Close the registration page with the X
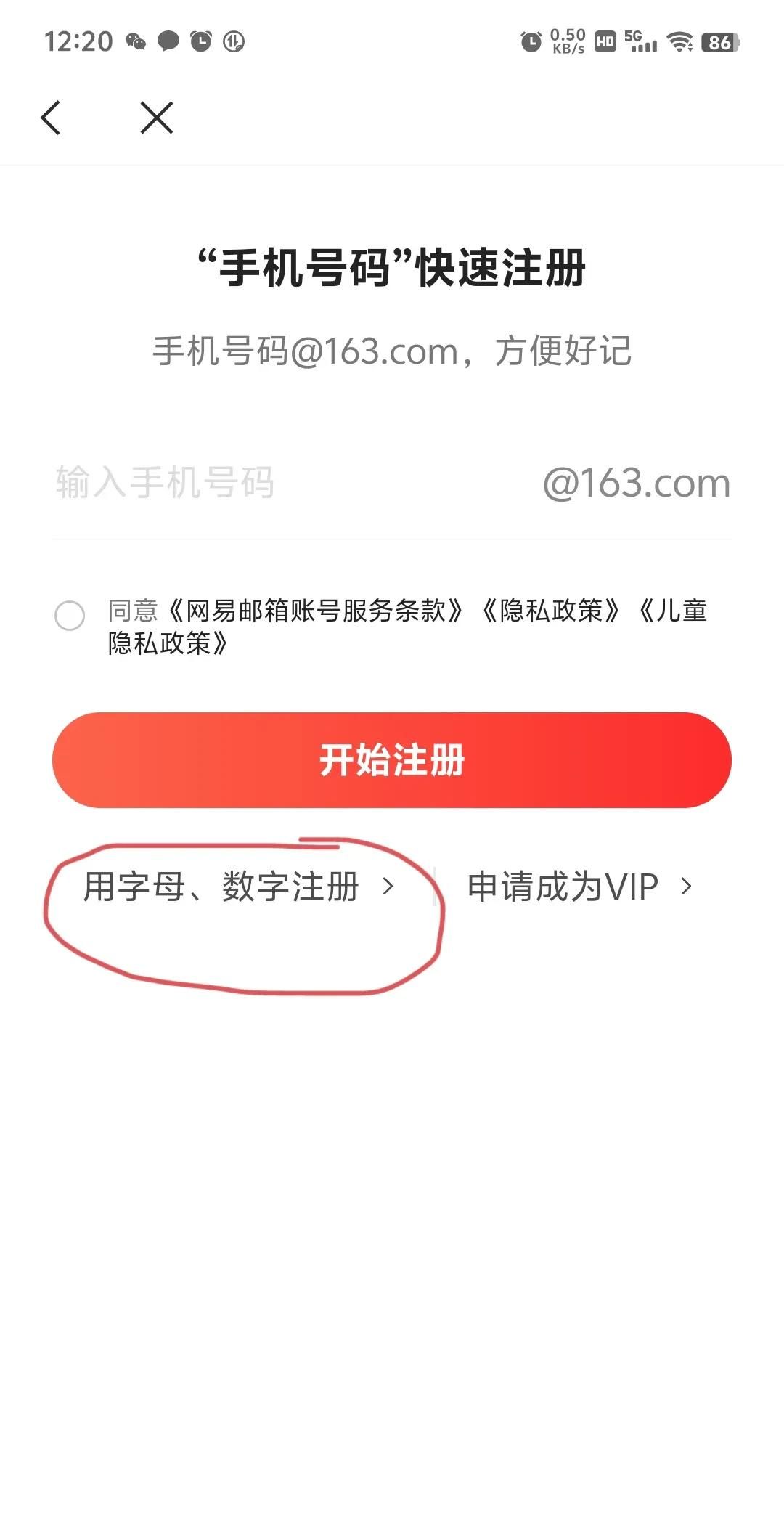 tap(157, 118)
